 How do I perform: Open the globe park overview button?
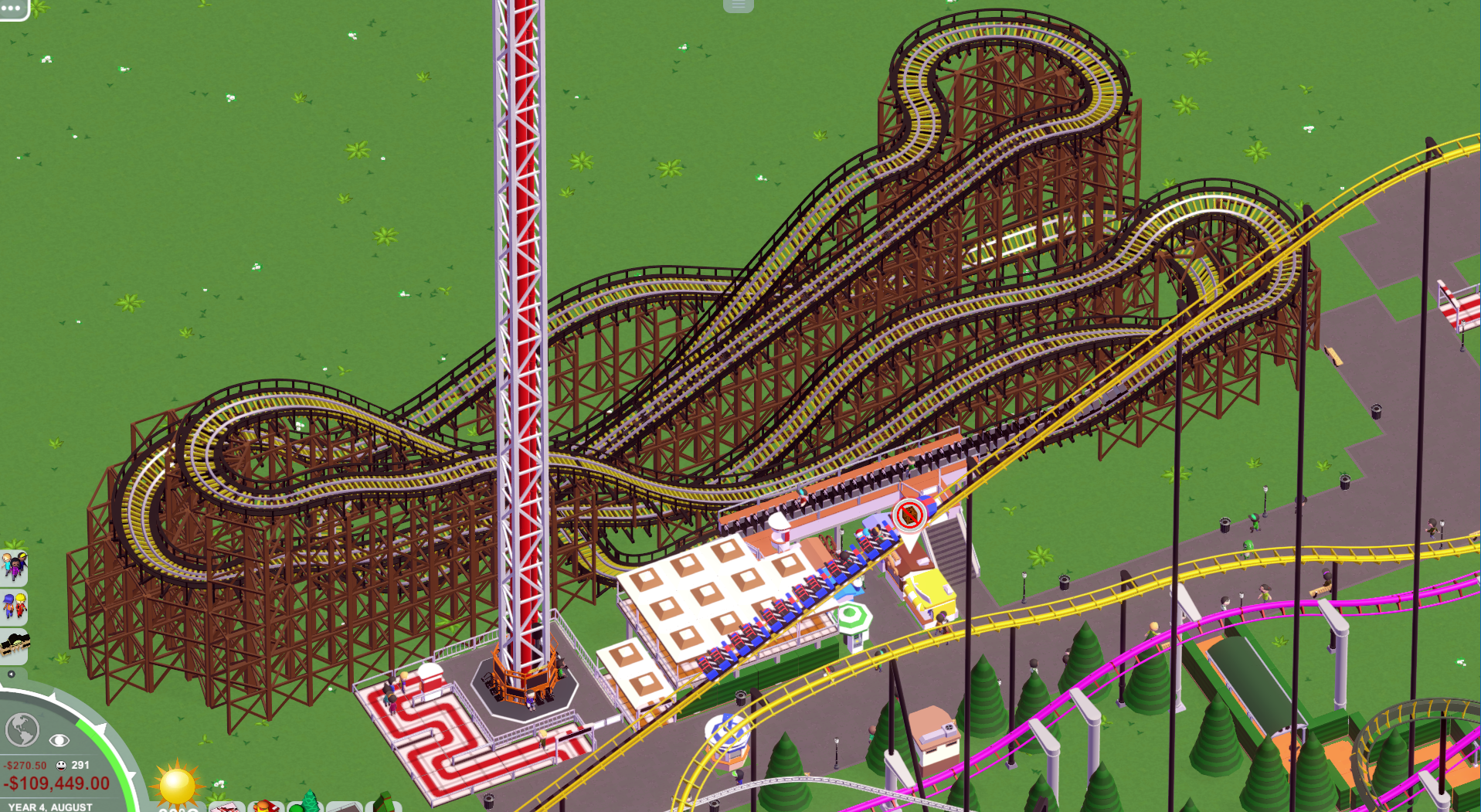22,729
